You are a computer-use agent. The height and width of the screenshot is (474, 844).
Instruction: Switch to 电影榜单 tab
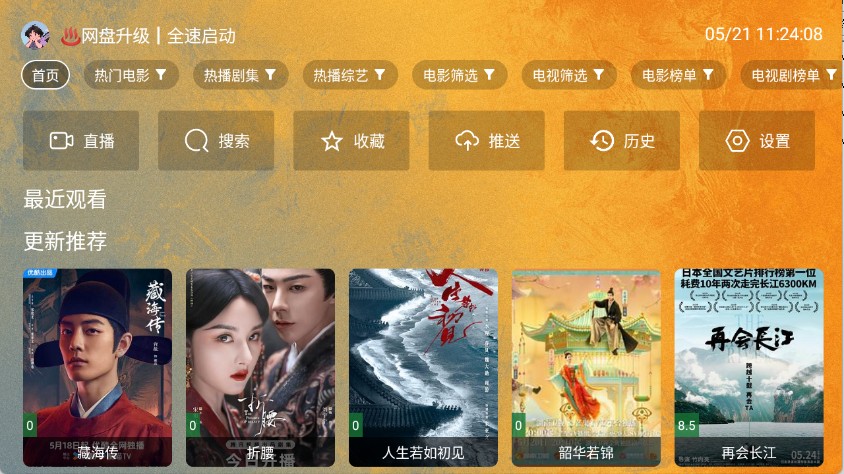click(678, 75)
